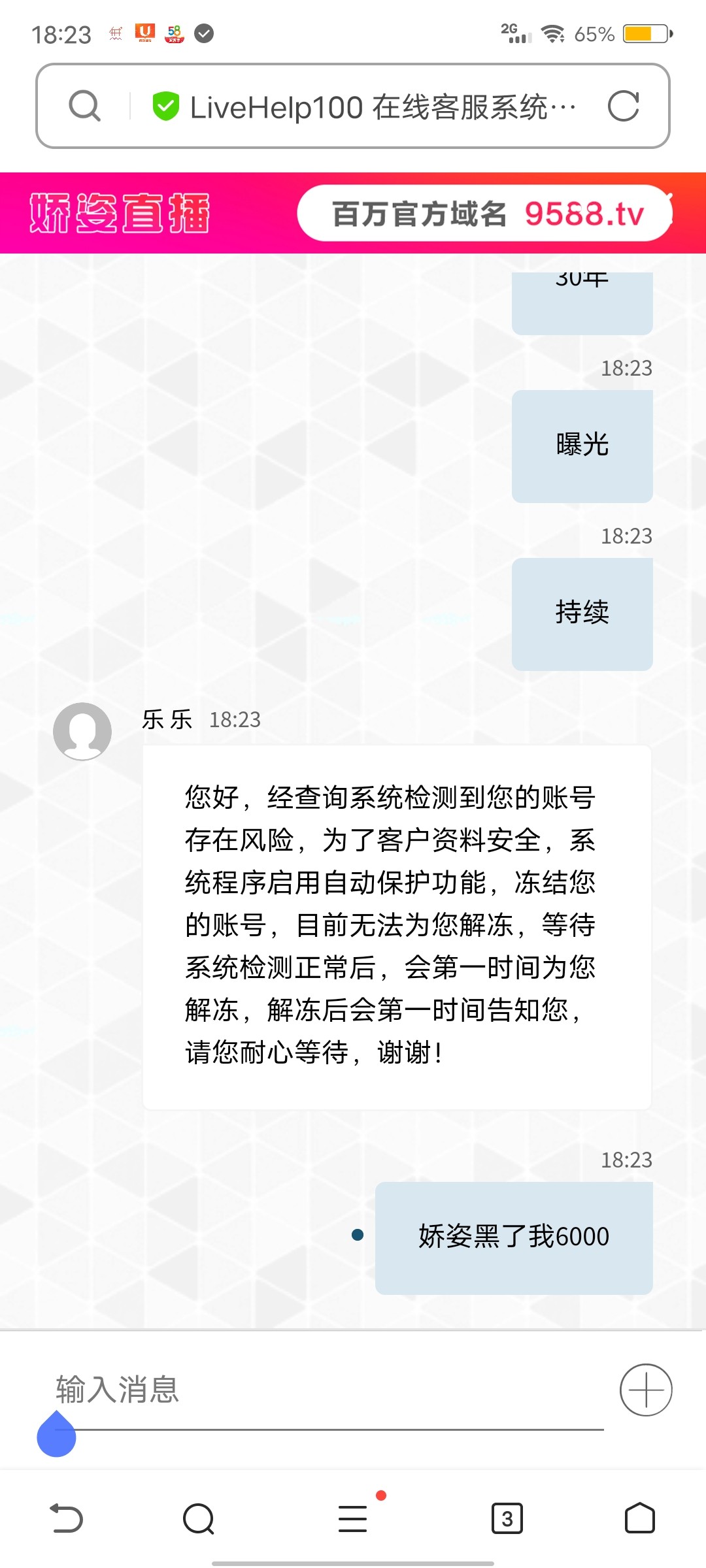Go back with browser back arrow

pos(67,1518)
